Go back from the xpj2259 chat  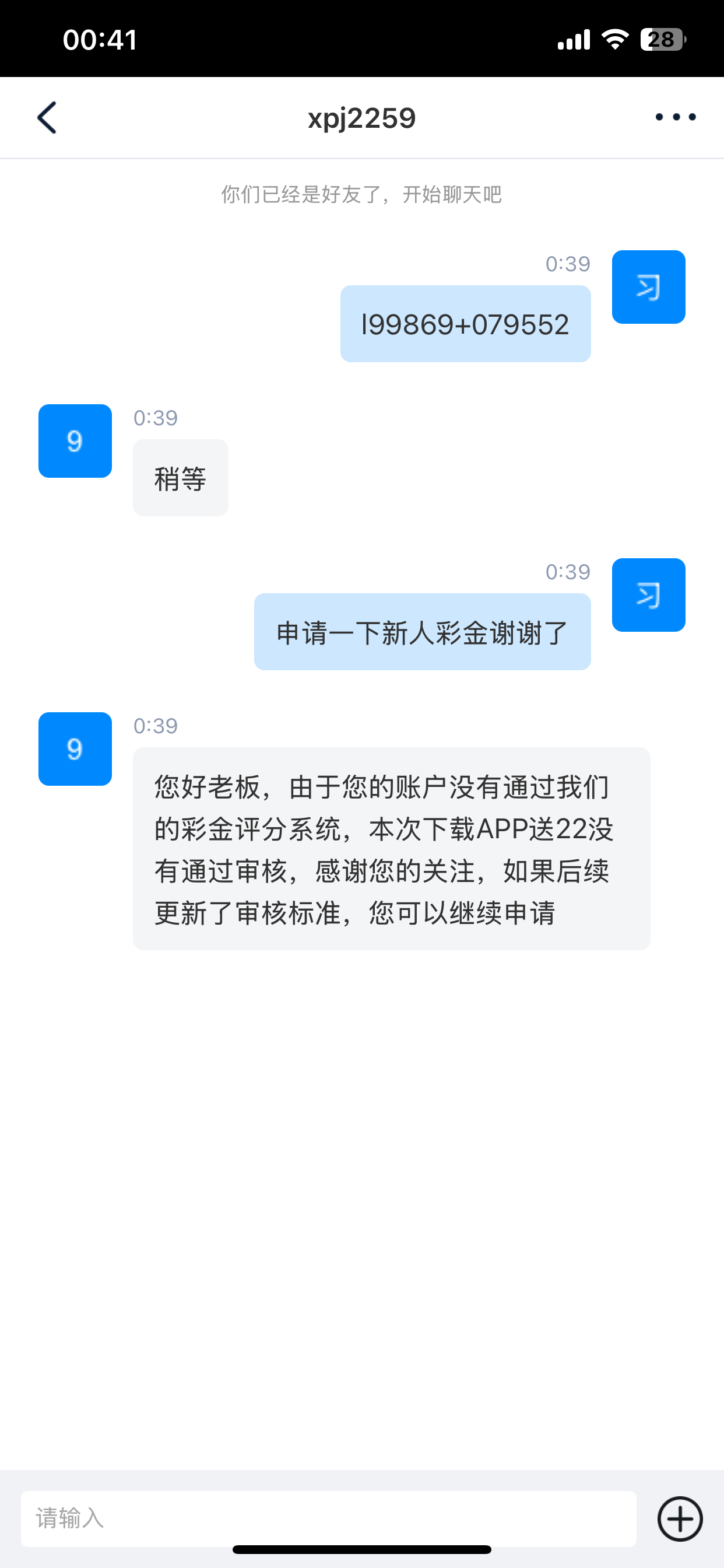47,117
